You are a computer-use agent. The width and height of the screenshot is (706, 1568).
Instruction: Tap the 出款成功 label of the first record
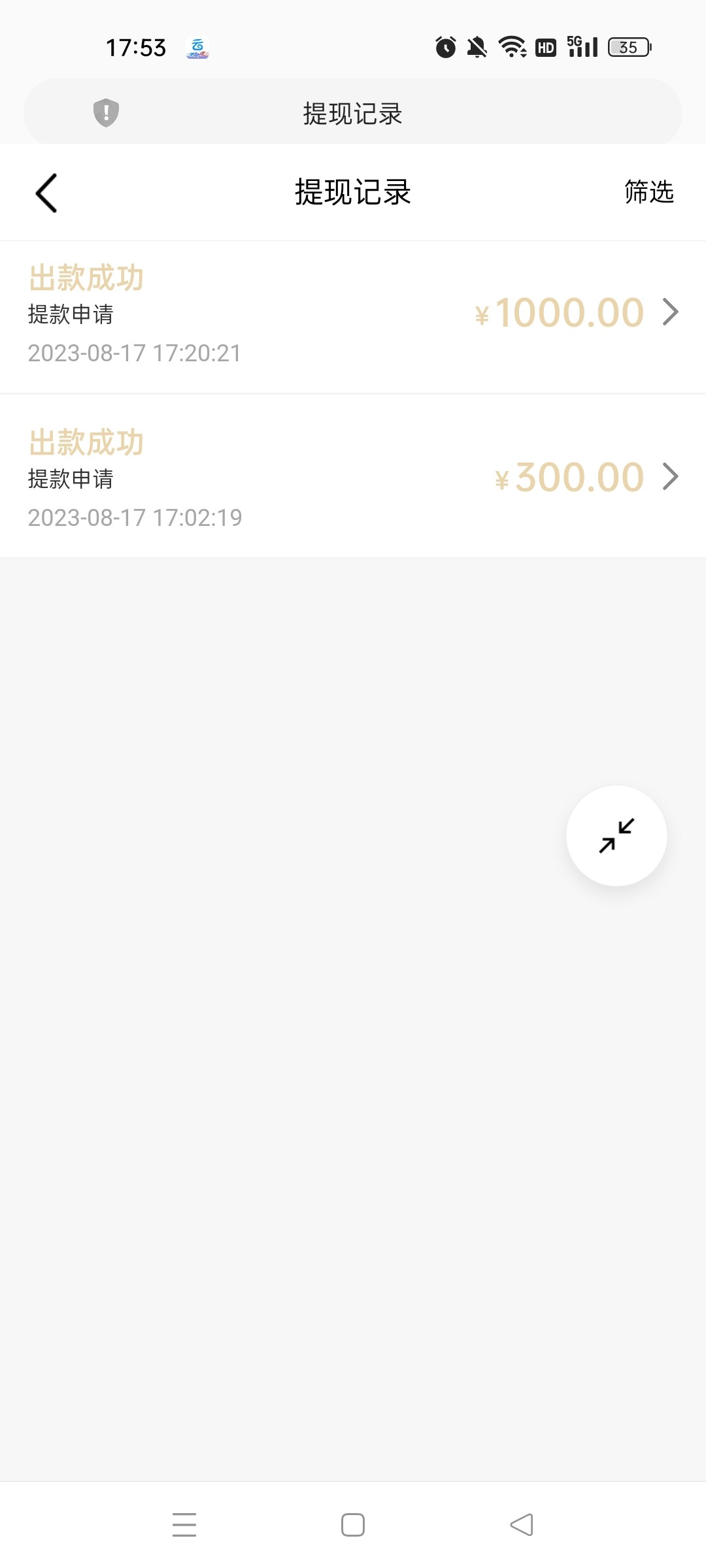click(x=86, y=277)
